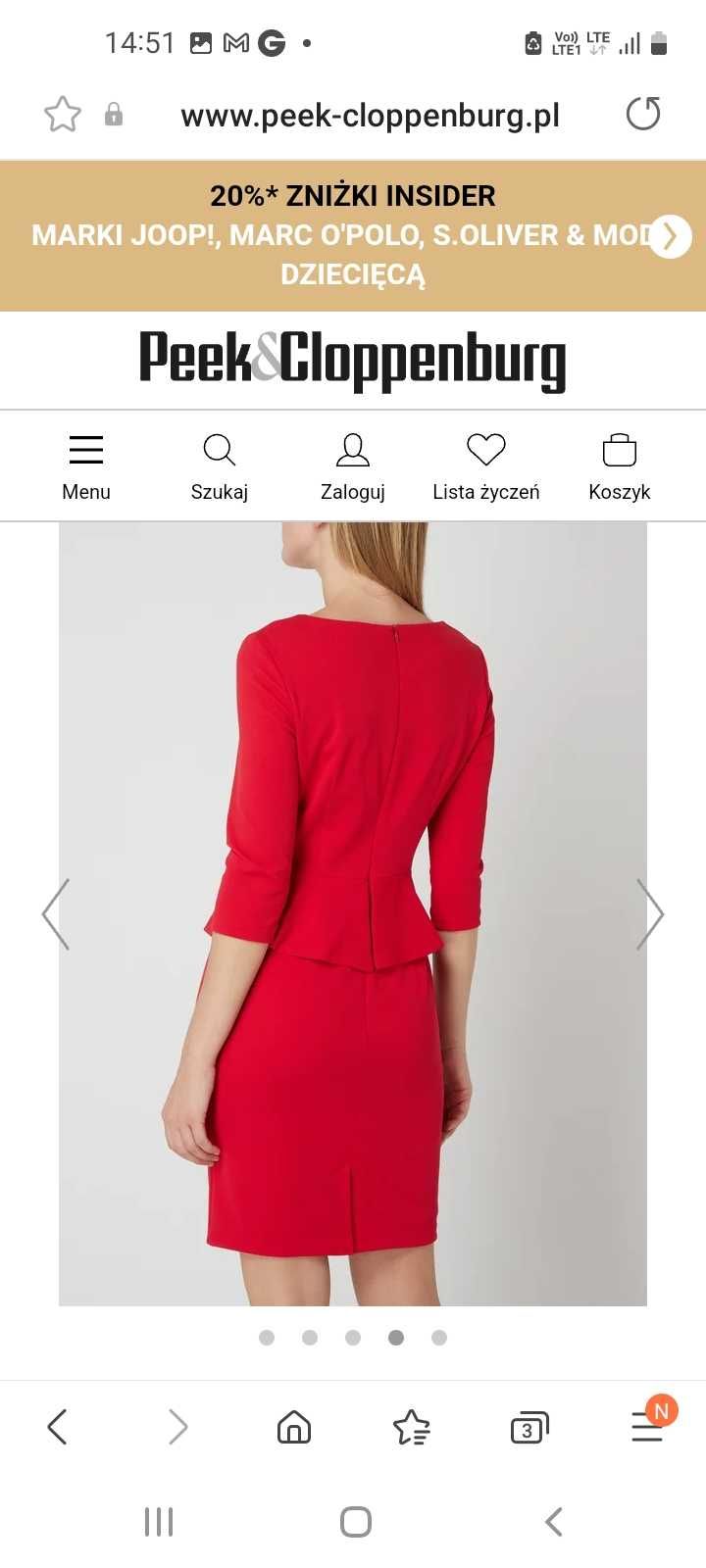Open Zaloguj login
This screenshot has width=706, height=1568.
[x=352, y=466]
